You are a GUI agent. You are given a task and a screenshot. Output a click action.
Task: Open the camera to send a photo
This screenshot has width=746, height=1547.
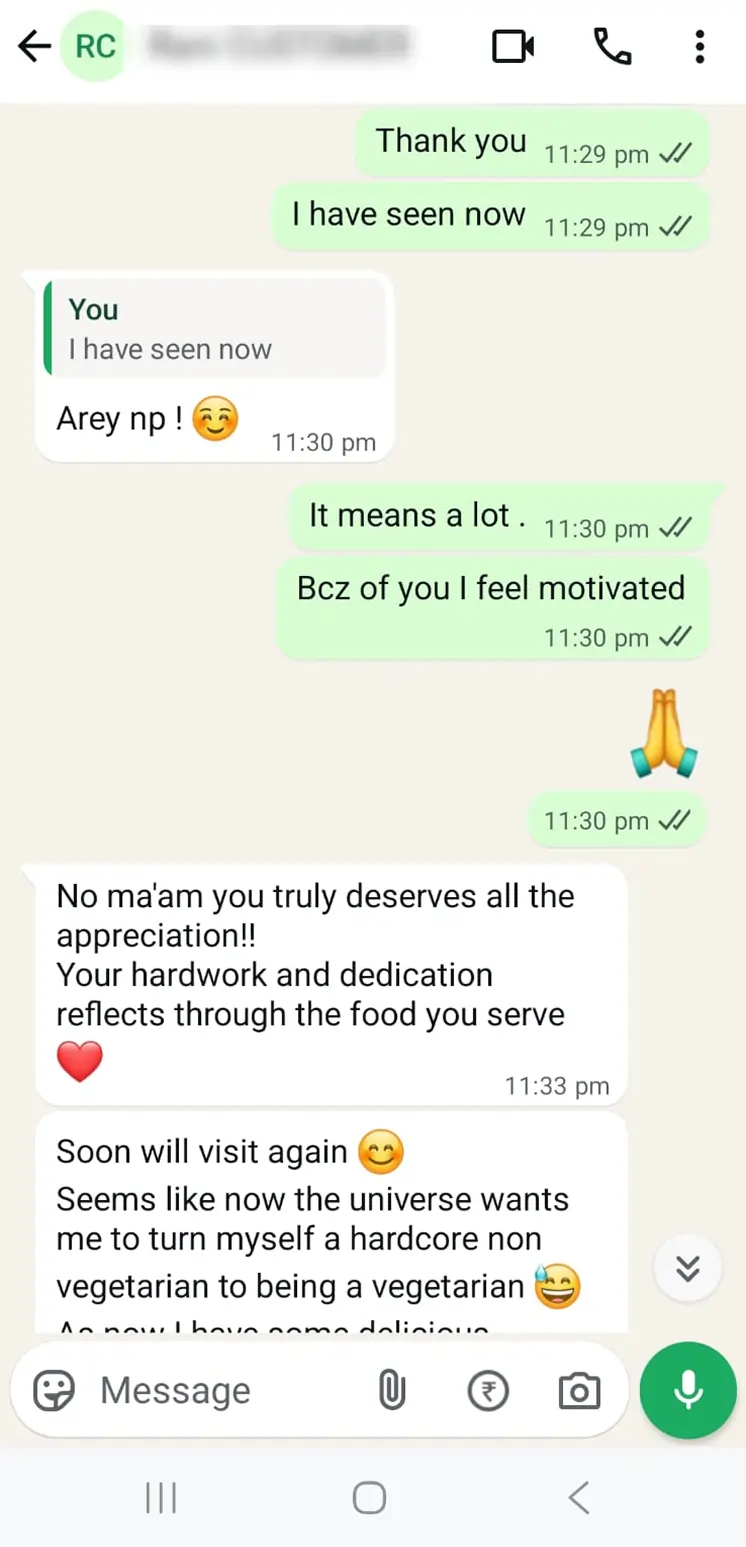tap(579, 1390)
